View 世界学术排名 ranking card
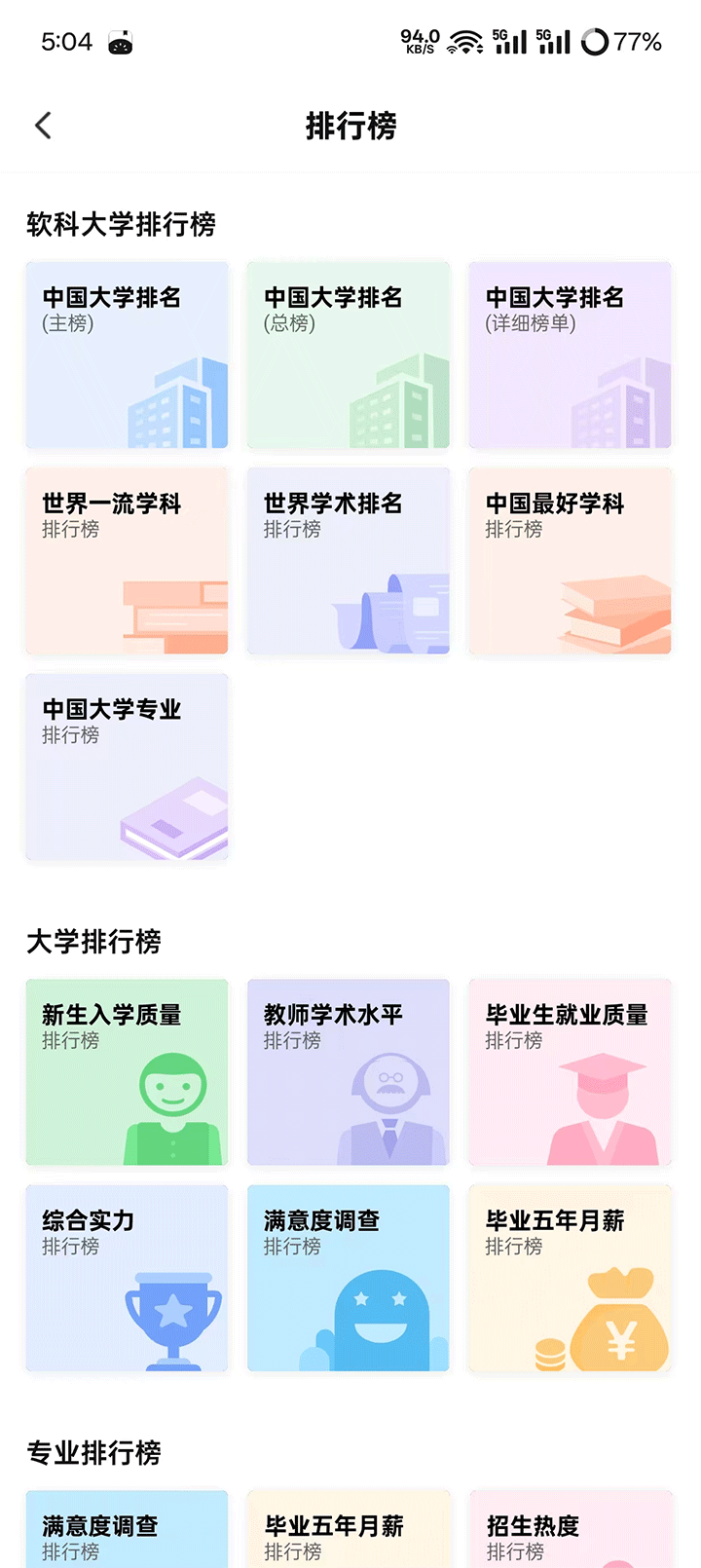 click(x=349, y=561)
